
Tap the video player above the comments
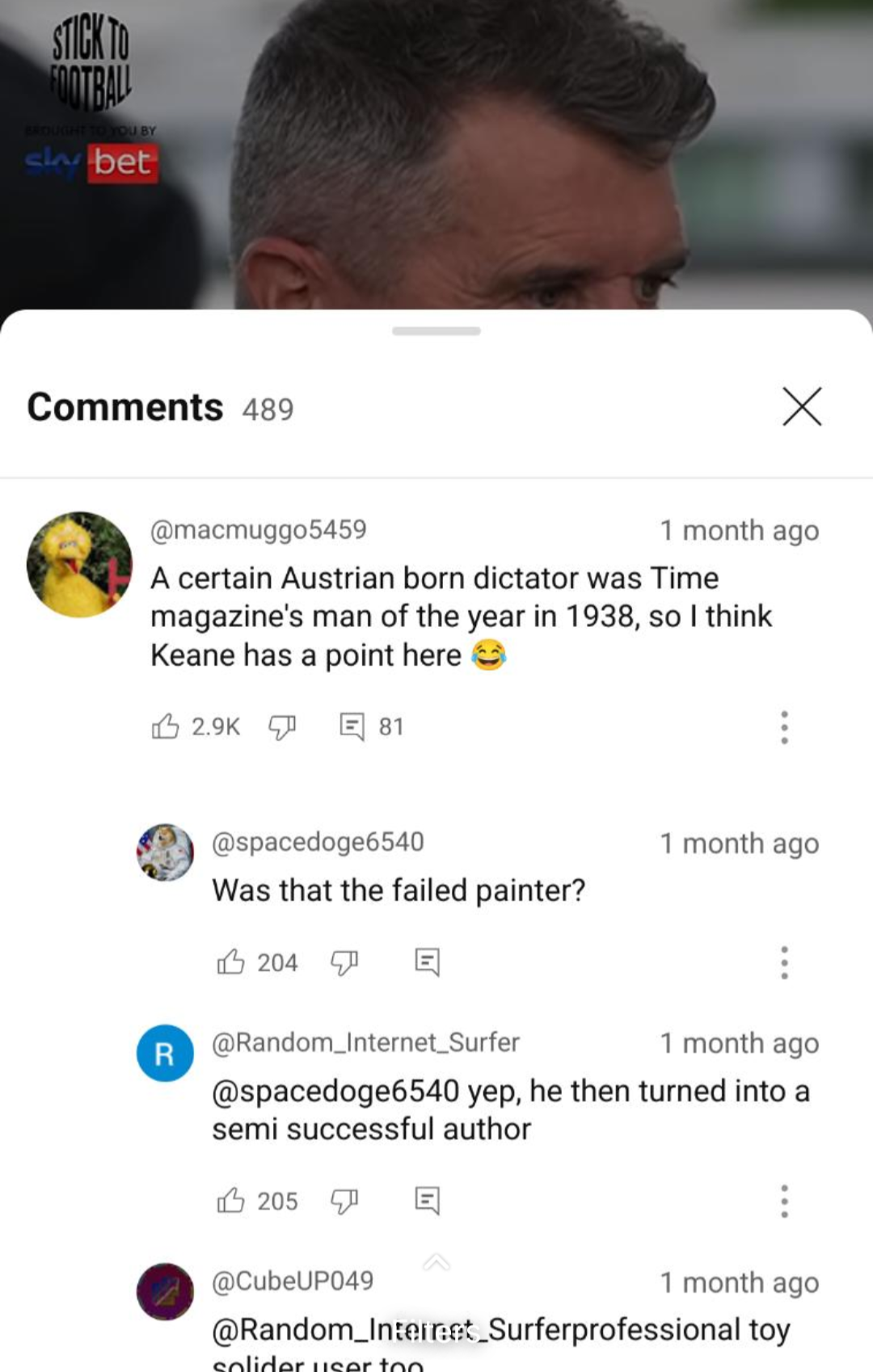pyautogui.click(x=436, y=154)
